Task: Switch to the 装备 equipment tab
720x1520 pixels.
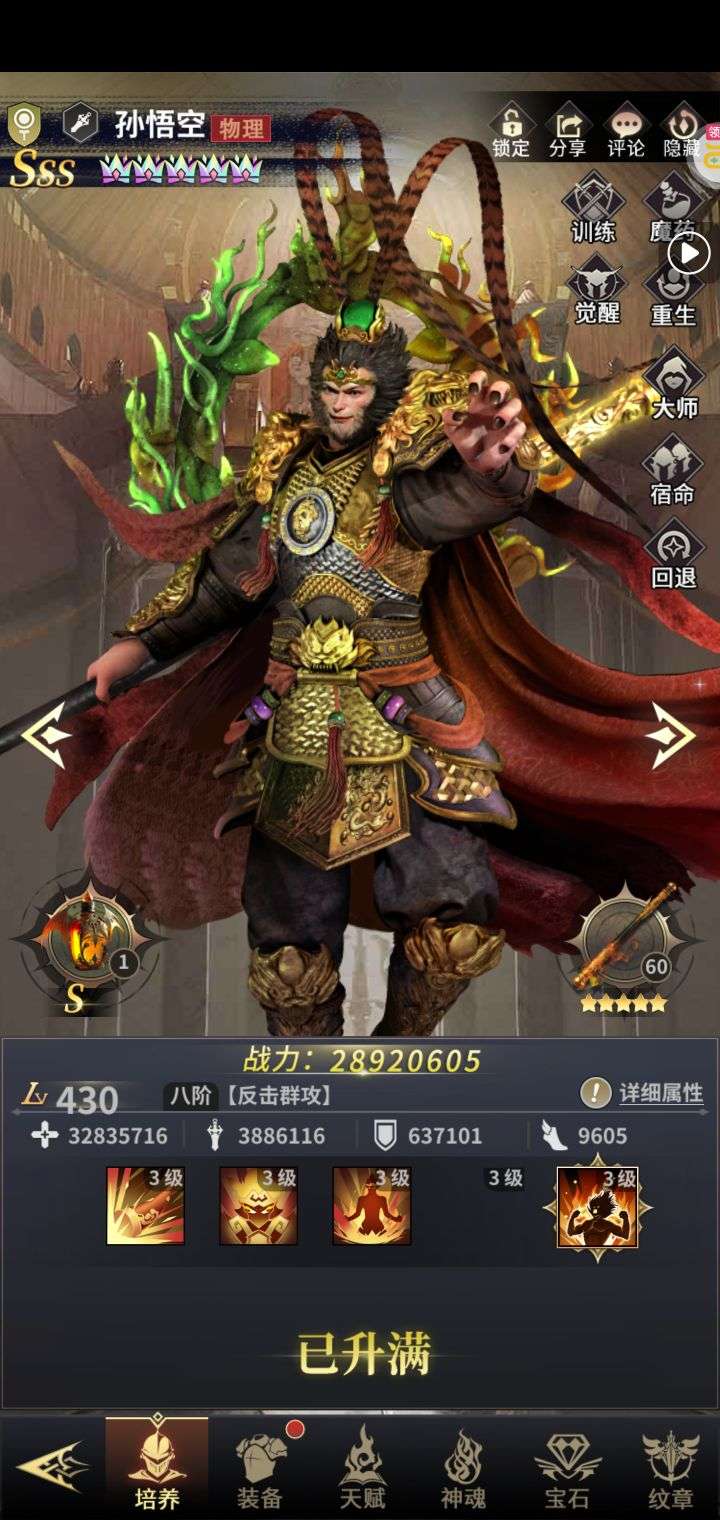Action: coord(259,1467)
